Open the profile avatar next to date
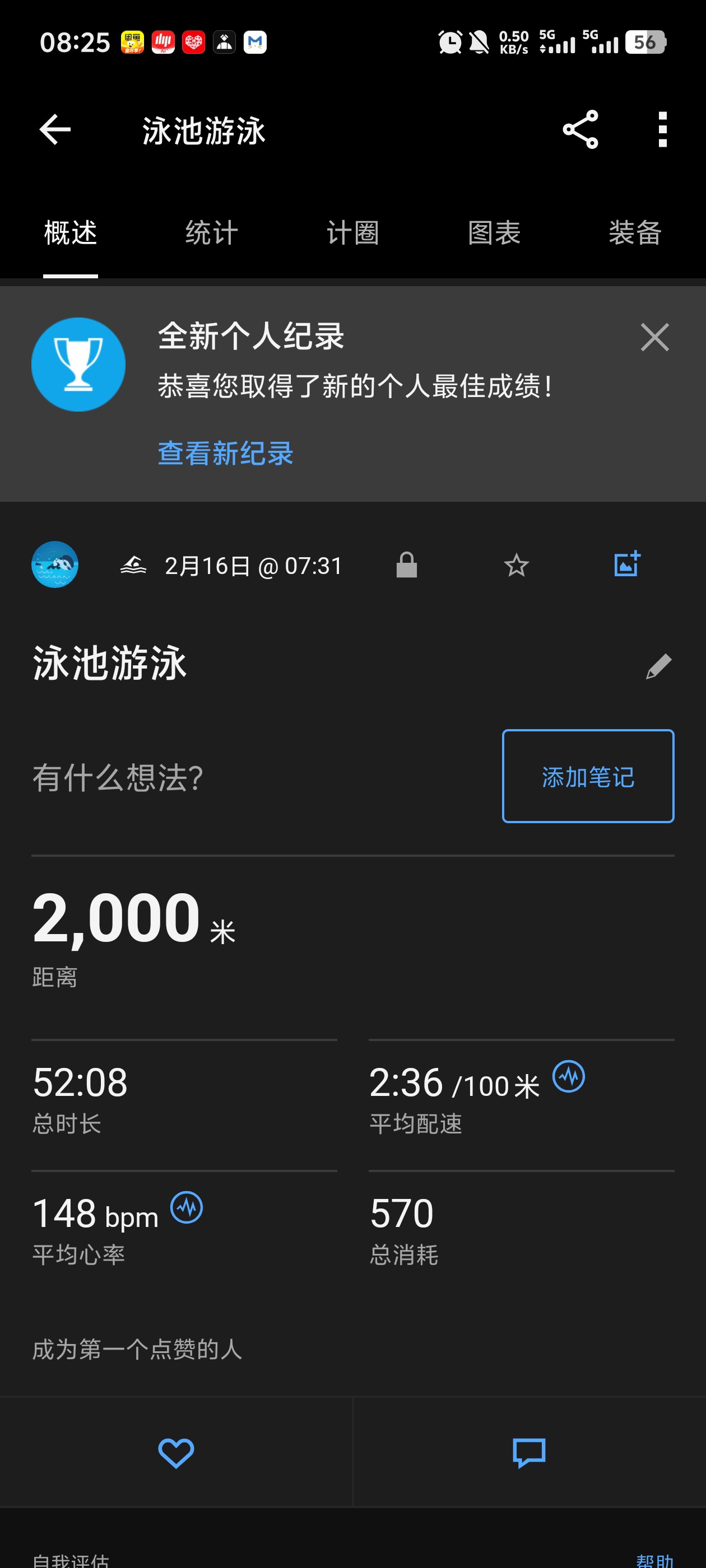The height and width of the screenshot is (1568, 706). 55,564
